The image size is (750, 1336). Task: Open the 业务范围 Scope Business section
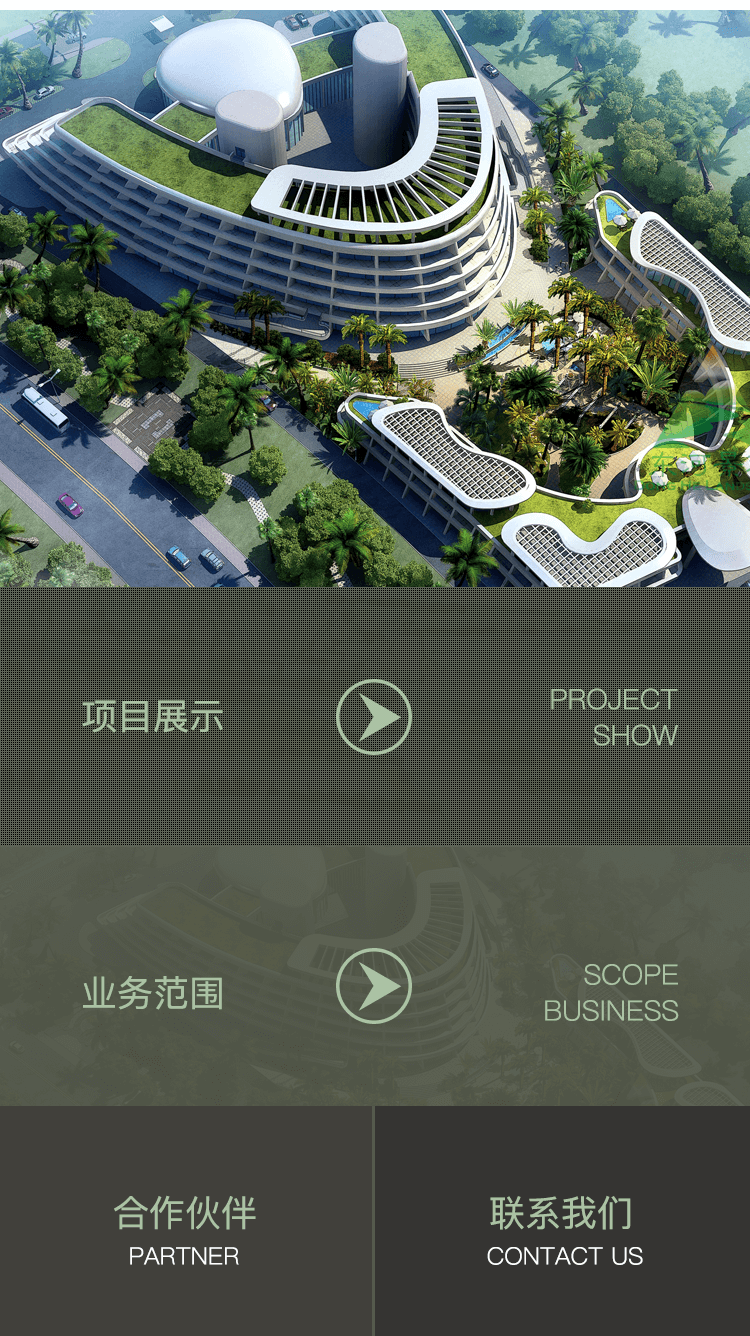374,986
